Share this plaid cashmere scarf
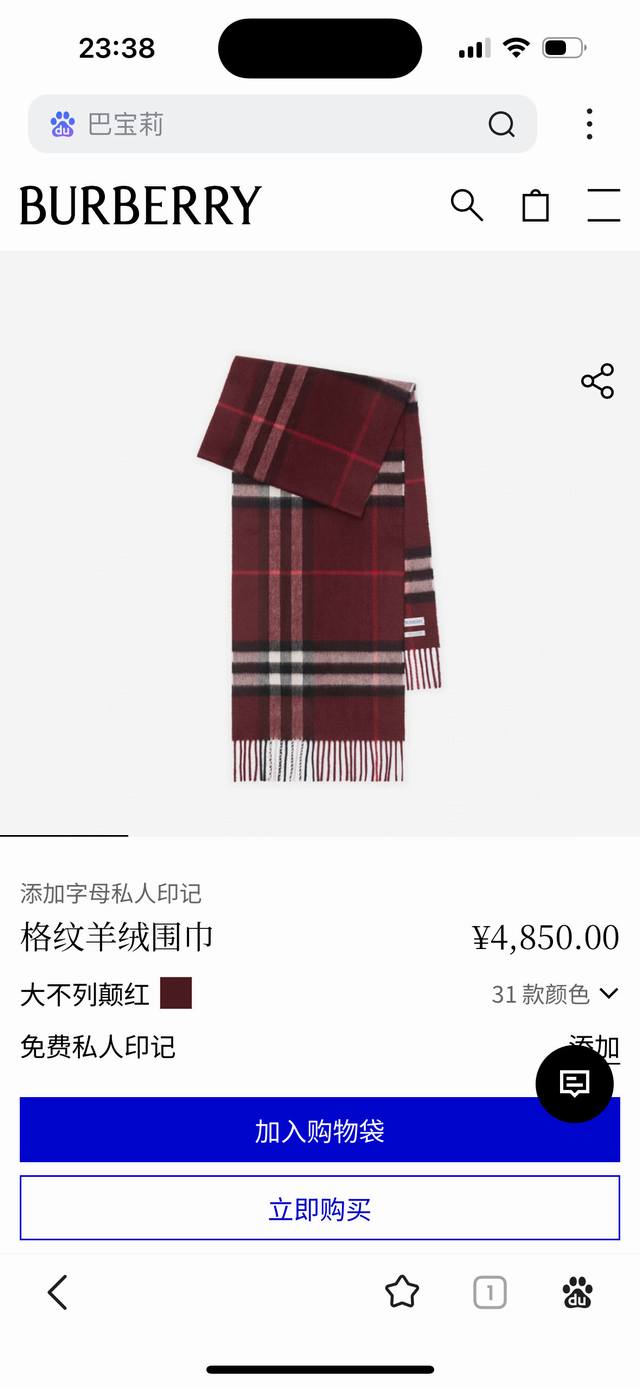 tap(597, 381)
